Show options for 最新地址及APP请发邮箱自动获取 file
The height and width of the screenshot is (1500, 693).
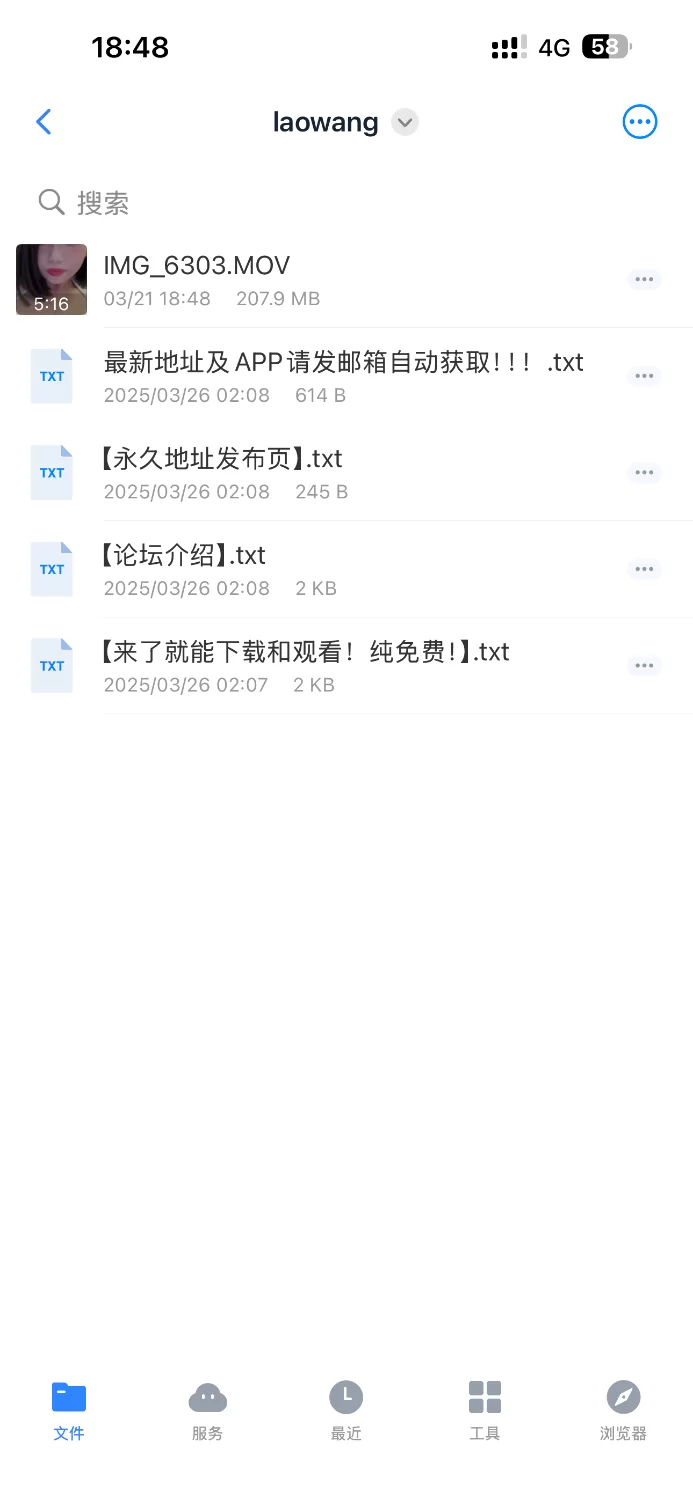(644, 376)
